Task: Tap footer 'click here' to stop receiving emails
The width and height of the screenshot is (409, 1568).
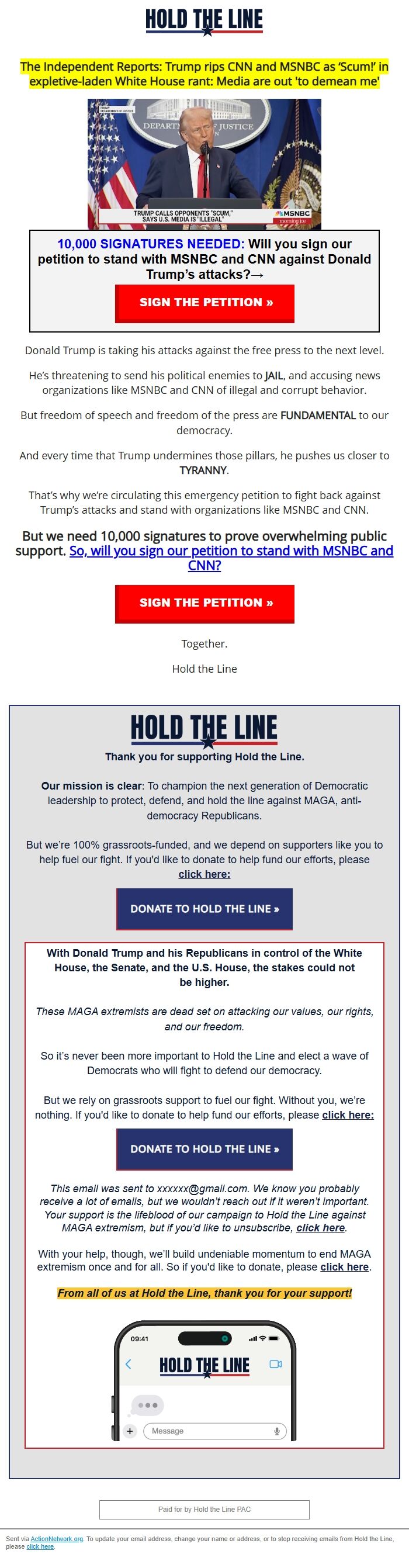Action: [x=40, y=1546]
